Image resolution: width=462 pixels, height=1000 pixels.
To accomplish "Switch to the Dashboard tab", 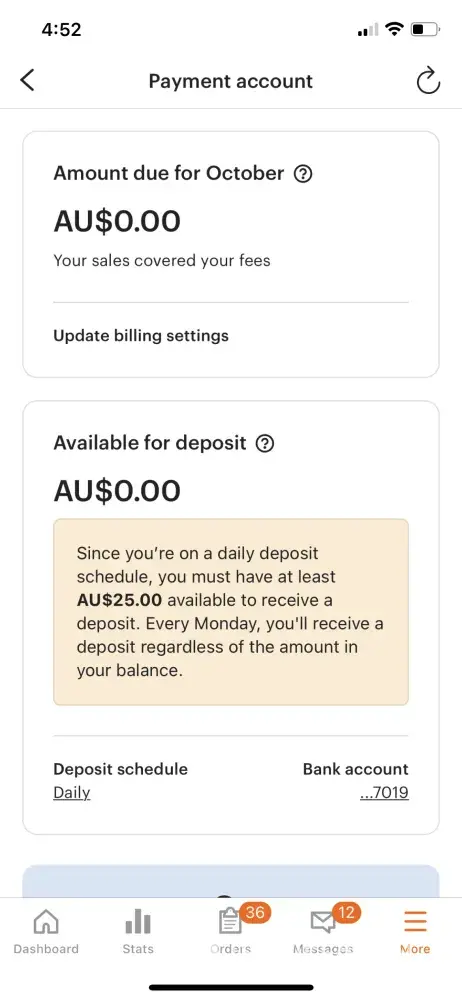I will pyautogui.click(x=46, y=931).
